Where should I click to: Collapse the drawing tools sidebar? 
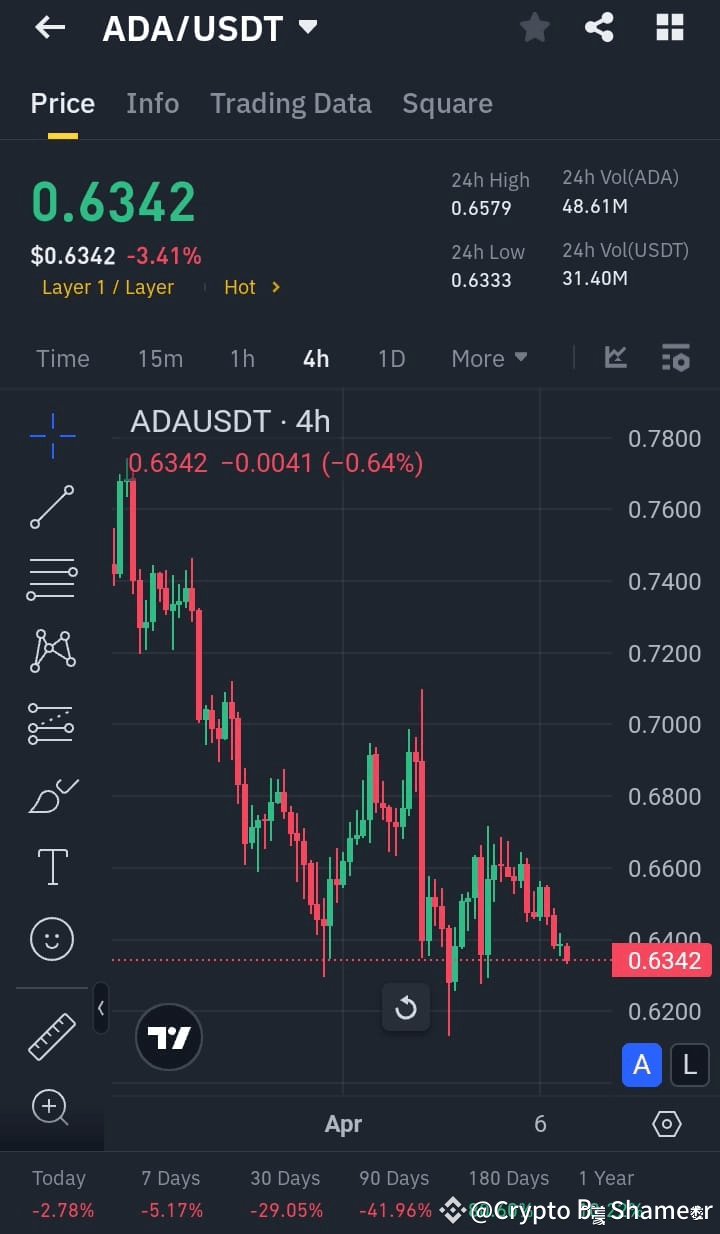click(x=101, y=1008)
